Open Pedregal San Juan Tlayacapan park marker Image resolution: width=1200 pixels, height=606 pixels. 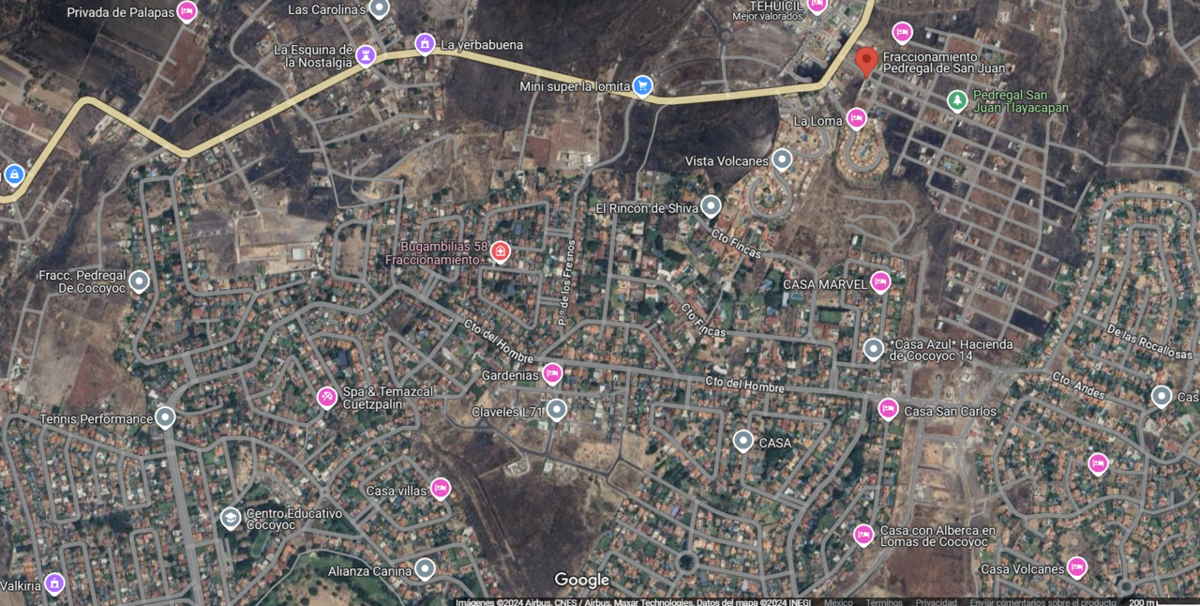(x=957, y=101)
